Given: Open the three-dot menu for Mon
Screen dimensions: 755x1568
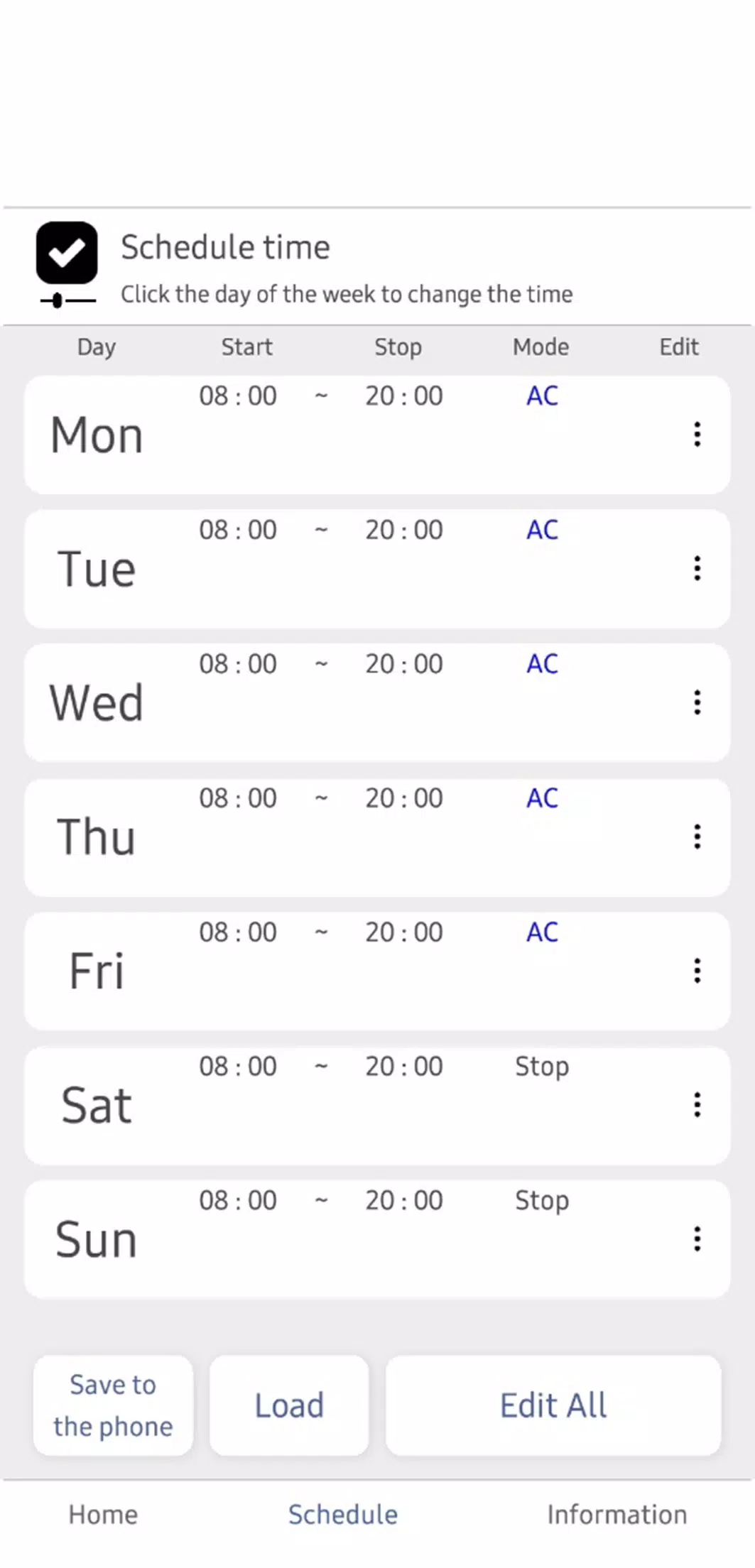Looking at the screenshot, I should [697, 434].
